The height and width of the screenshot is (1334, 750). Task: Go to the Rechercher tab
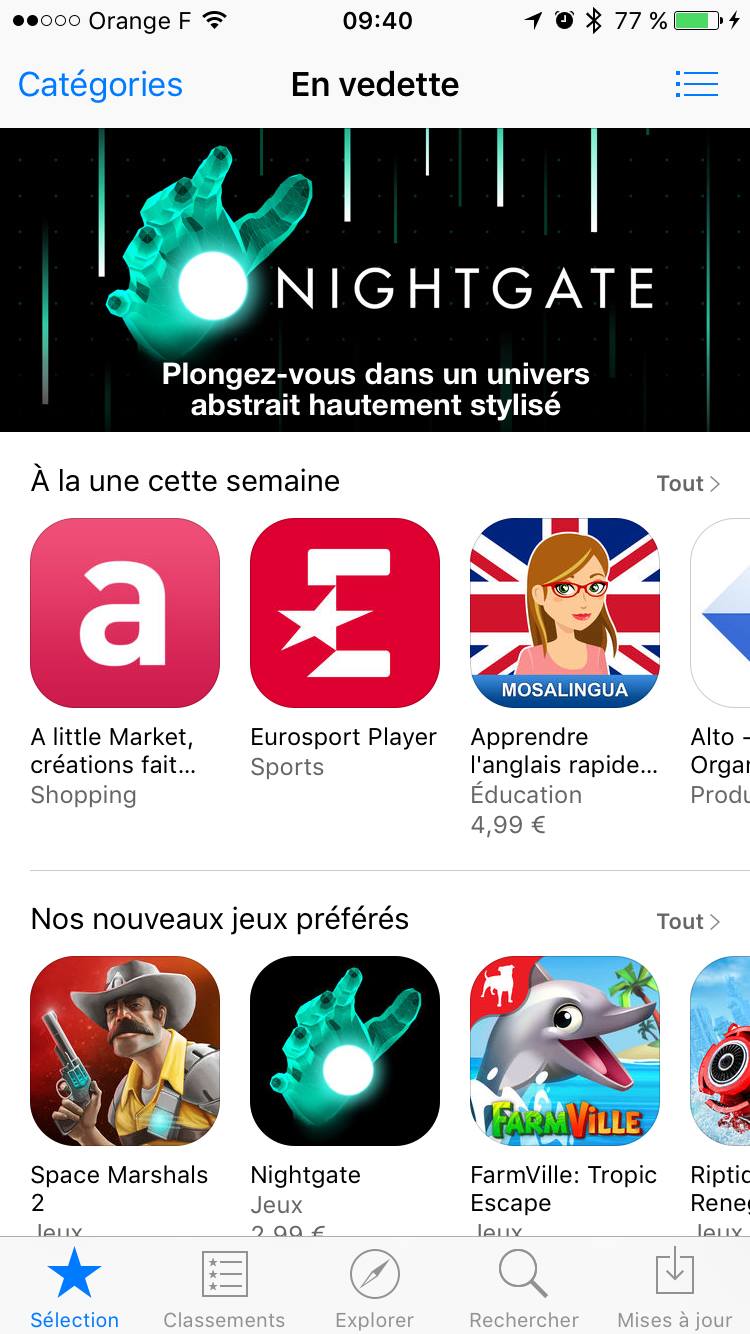[x=524, y=1288]
